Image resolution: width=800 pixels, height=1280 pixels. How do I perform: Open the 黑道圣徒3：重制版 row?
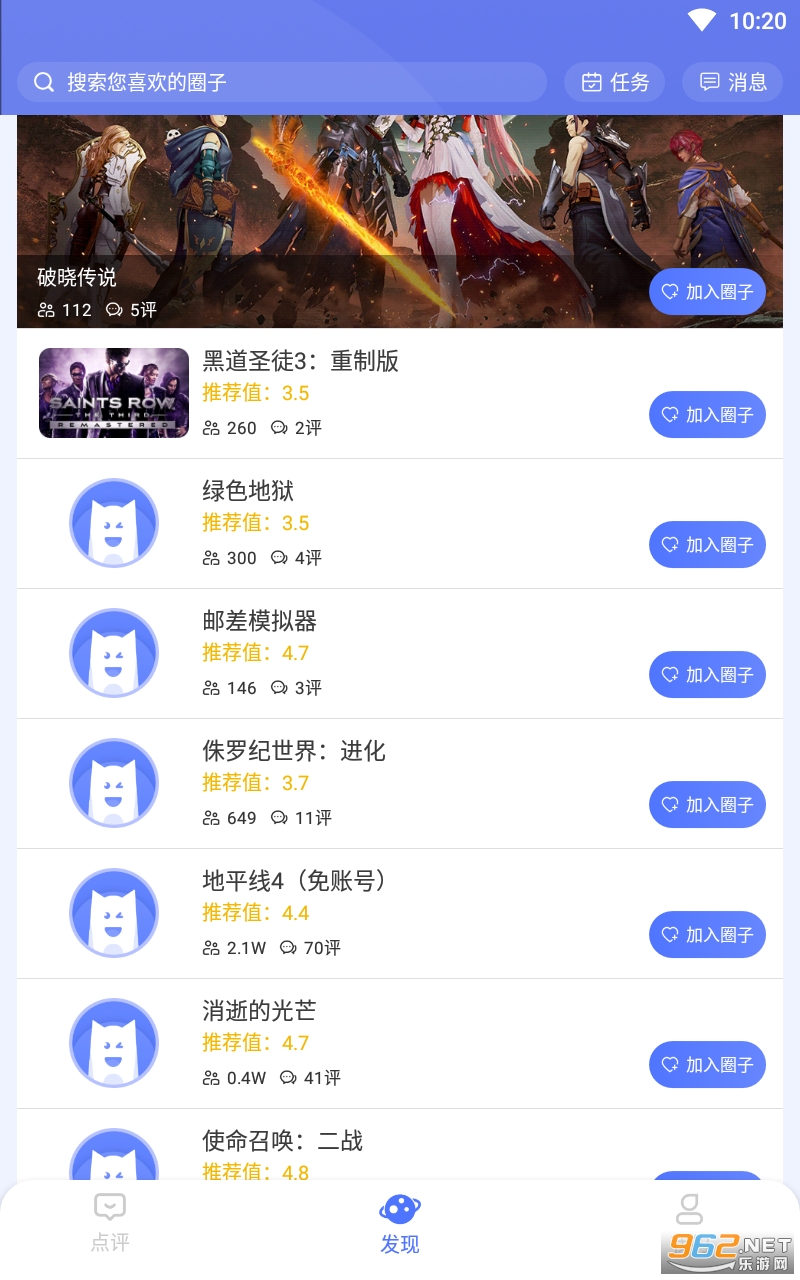click(x=400, y=393)
